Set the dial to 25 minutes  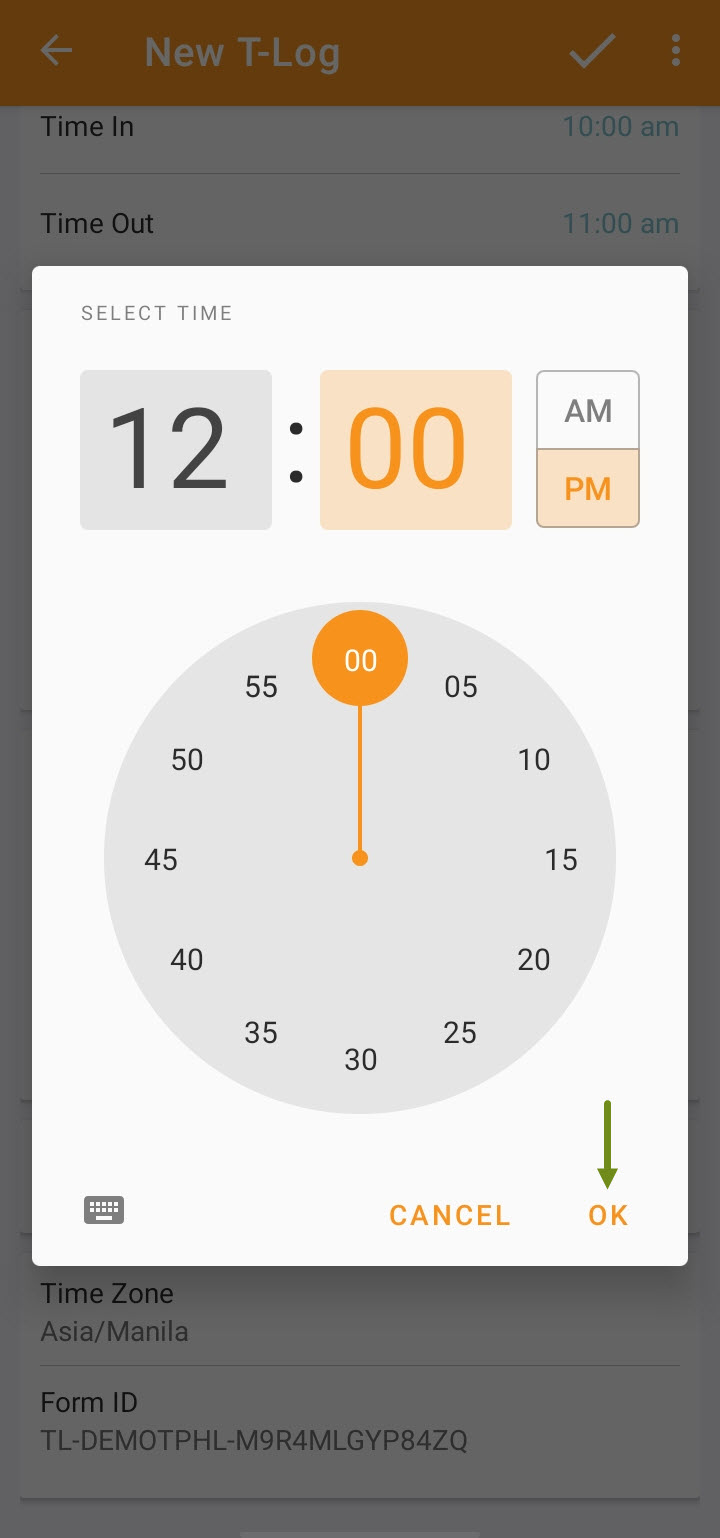(460, 1032)
